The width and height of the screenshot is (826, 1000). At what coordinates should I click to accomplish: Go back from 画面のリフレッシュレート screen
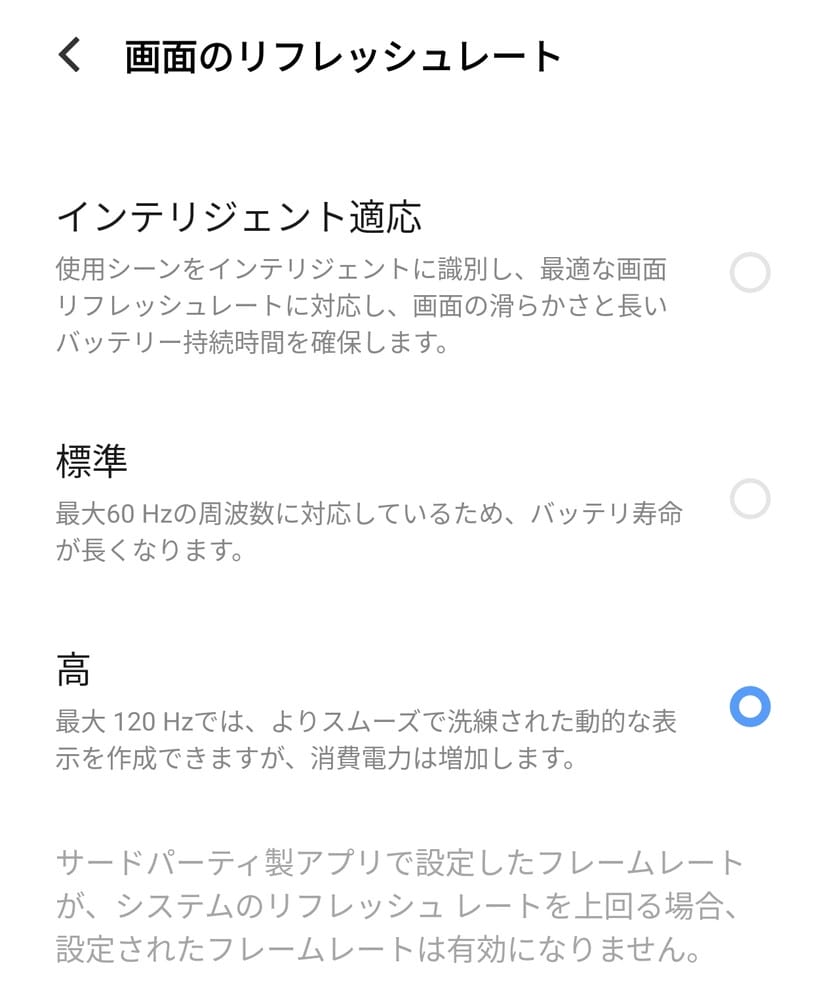(x=69, y=56)
